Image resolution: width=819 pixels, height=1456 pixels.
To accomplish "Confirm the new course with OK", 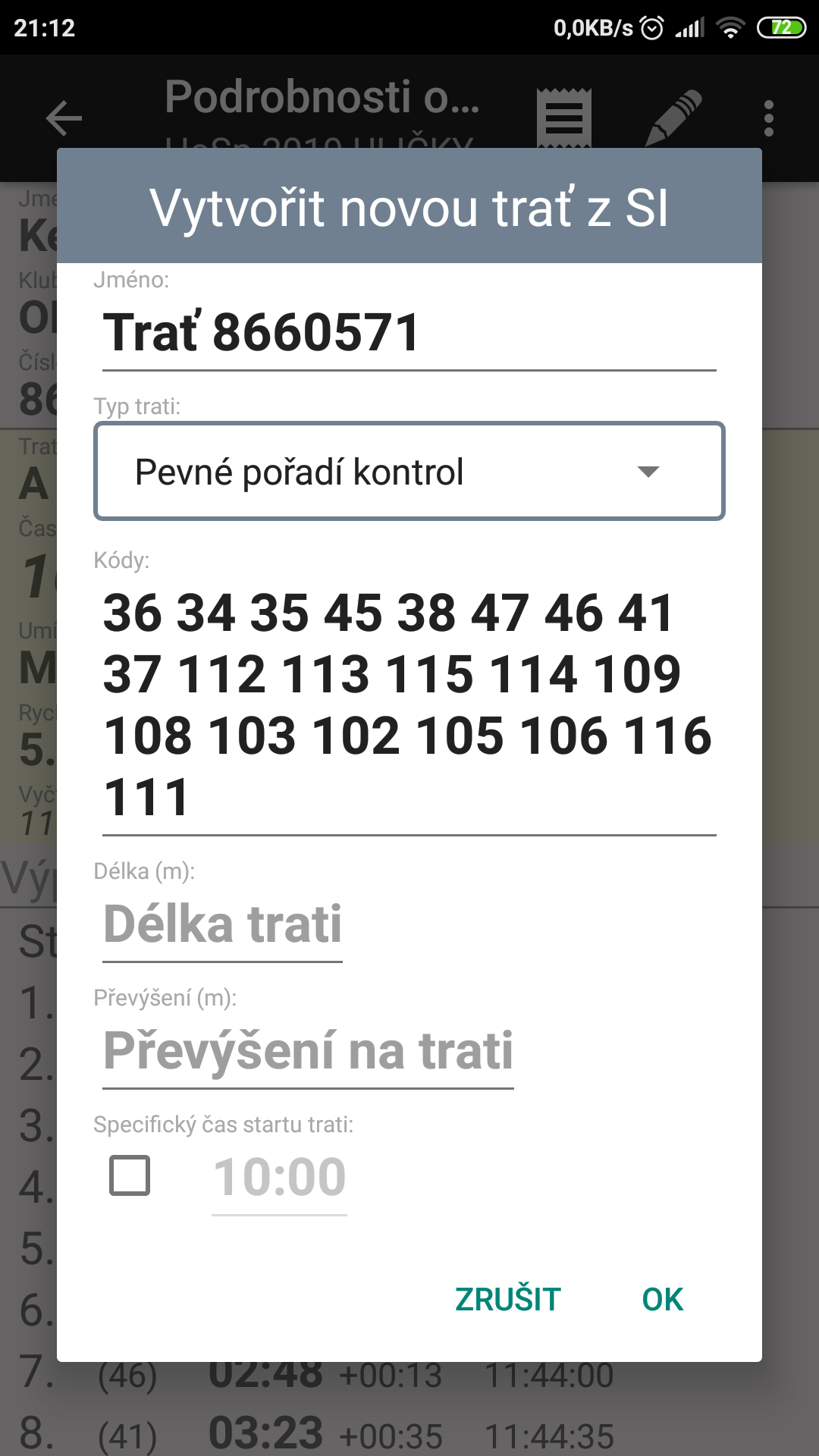I will (662, 1300).
